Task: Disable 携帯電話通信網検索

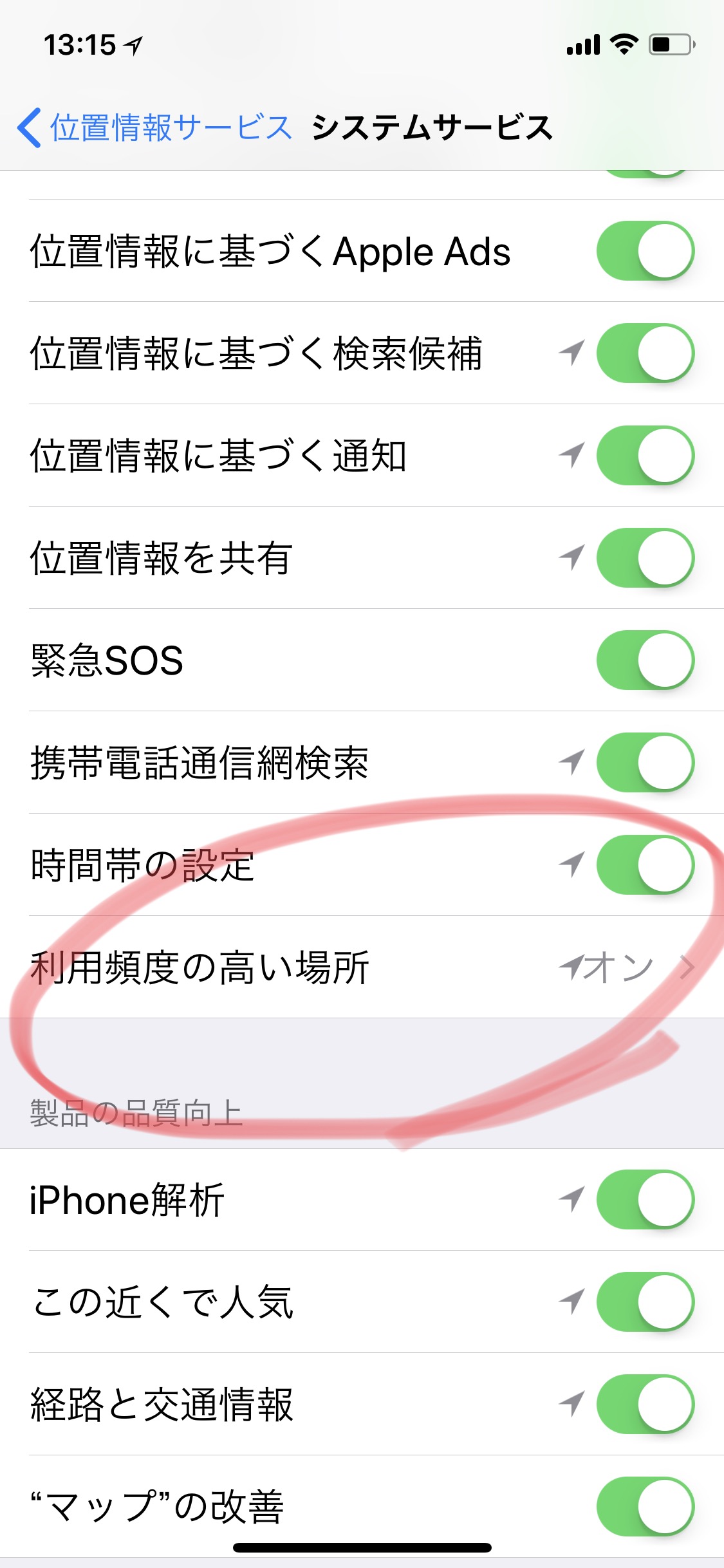Action: pyautogui.click(x=645, y=762)
